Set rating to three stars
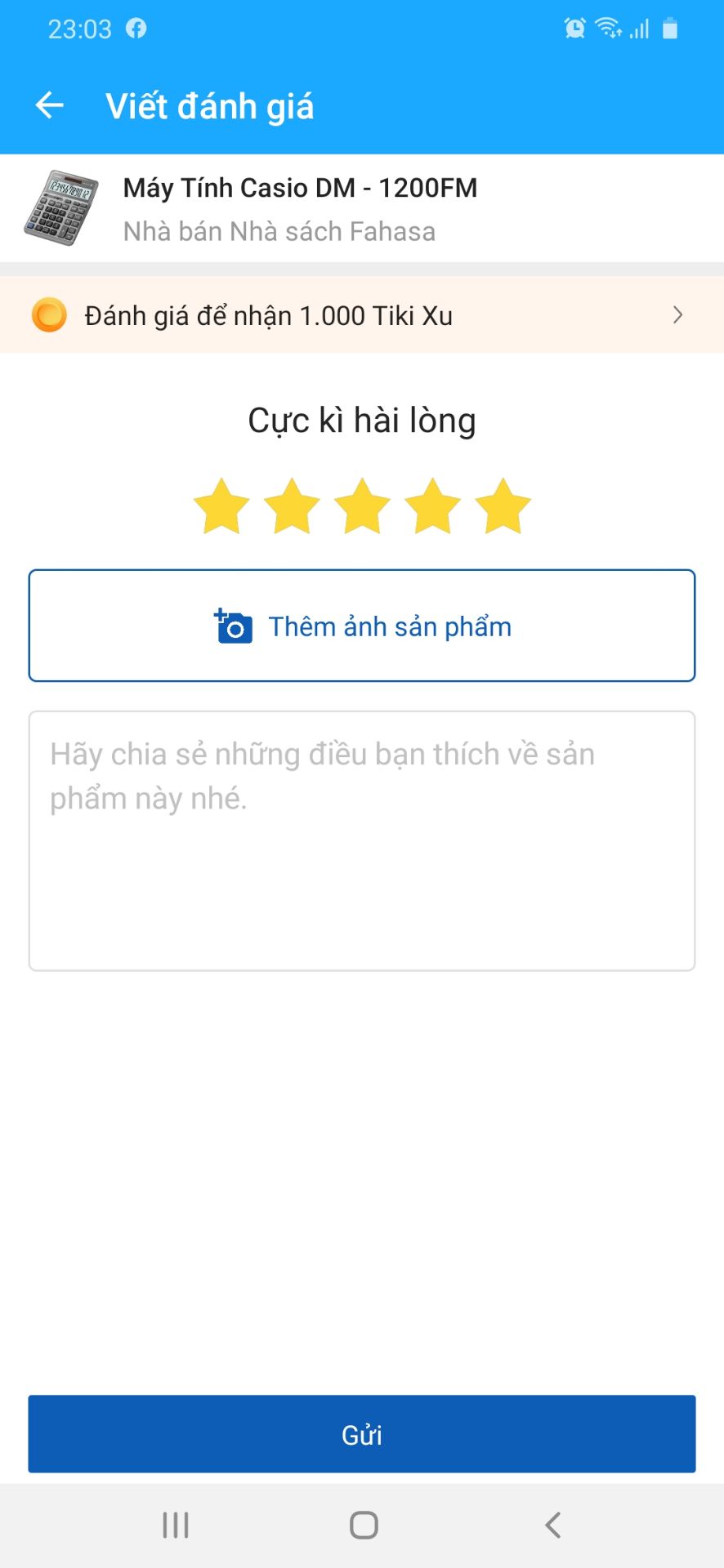Viewport: 724px width, 1568px height. (362, 507)
